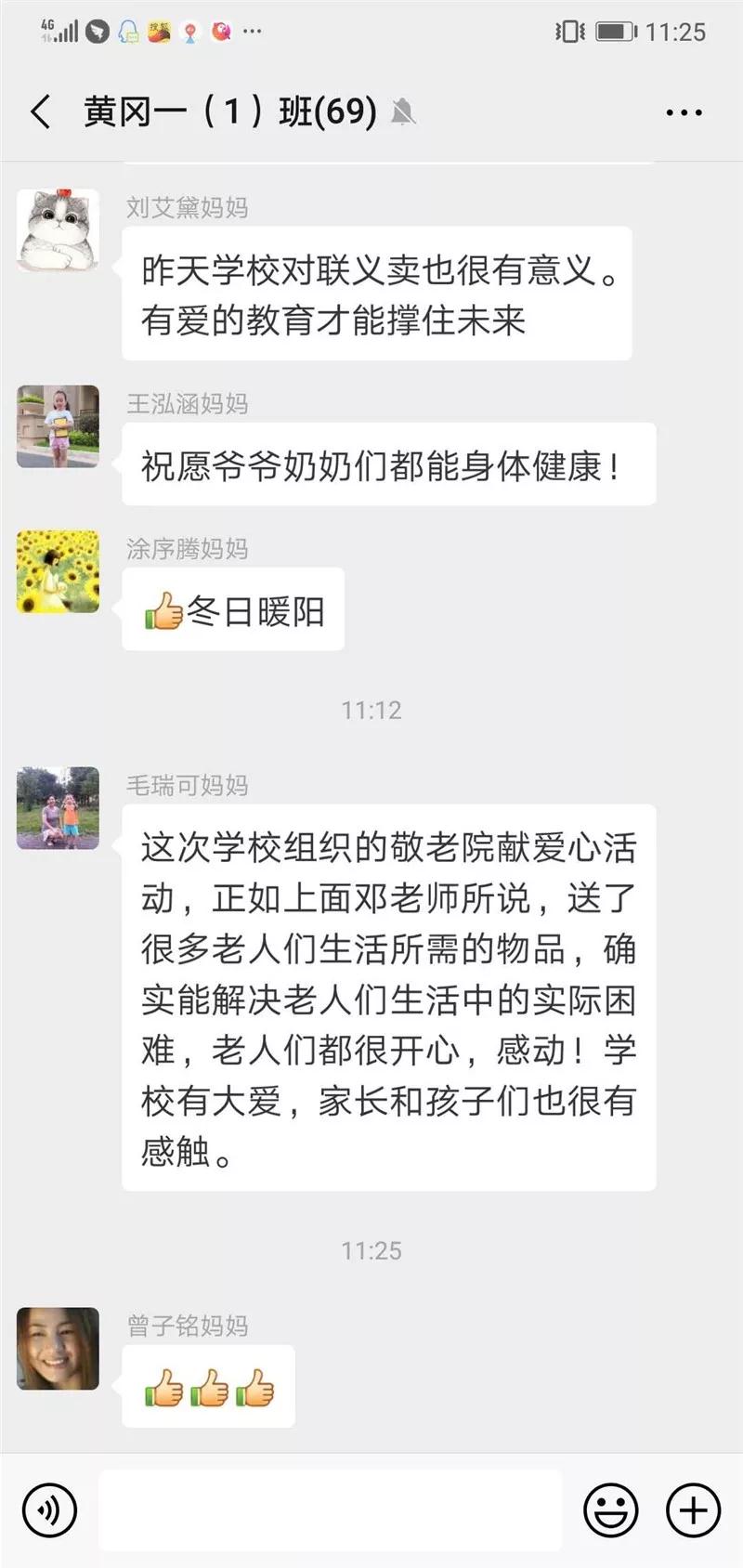The height and width of the screenshot is (1568, 743).
Task: Open the emoji picker
Action: (610, 1510)
